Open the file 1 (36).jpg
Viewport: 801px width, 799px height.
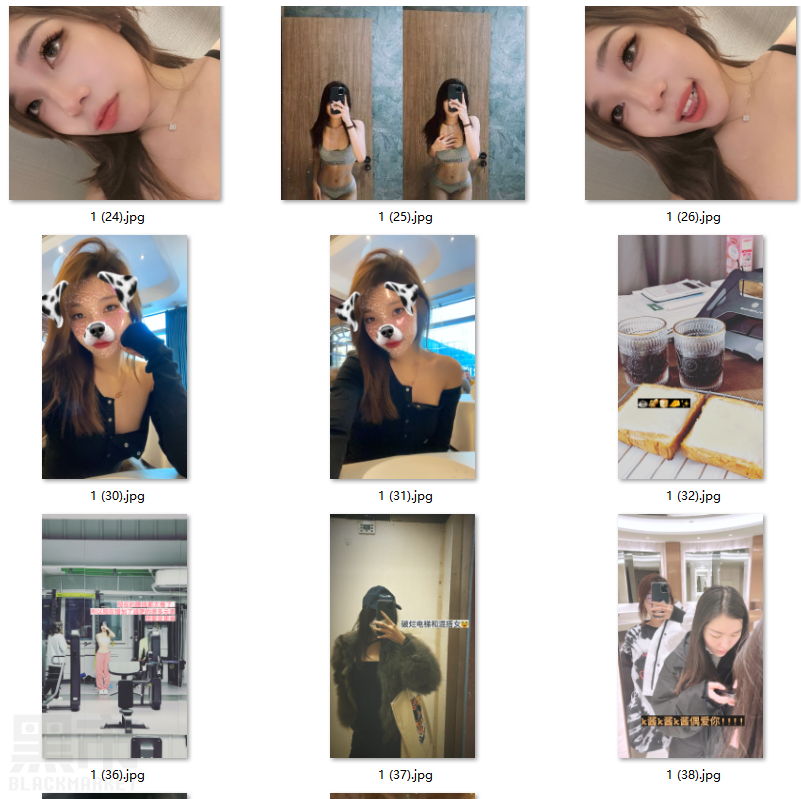click(115, 636)
